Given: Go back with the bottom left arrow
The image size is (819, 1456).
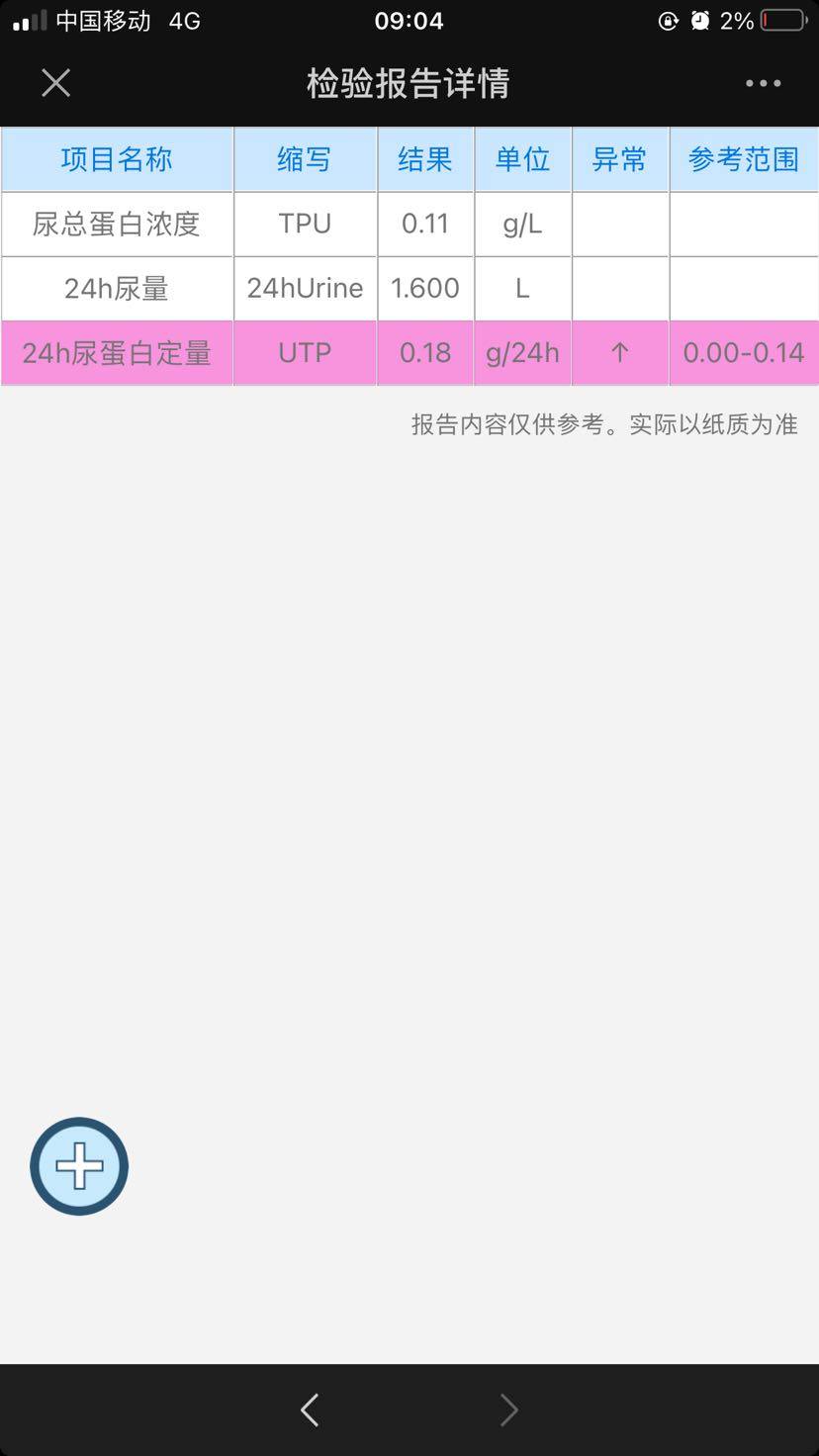Looking at the screenshot, I should pos(310,1410).
